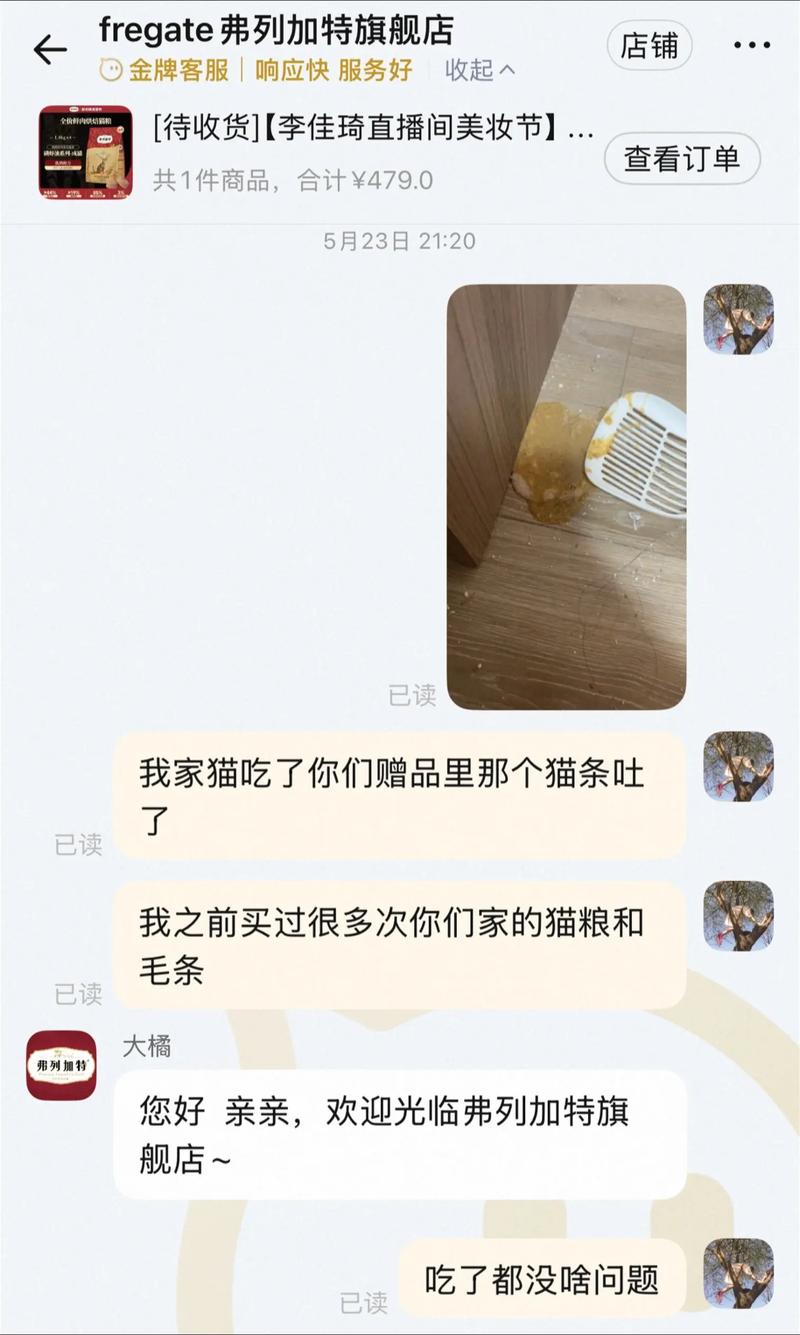
Task: Open the three-dot overflow menu
Action: [752, 46]
